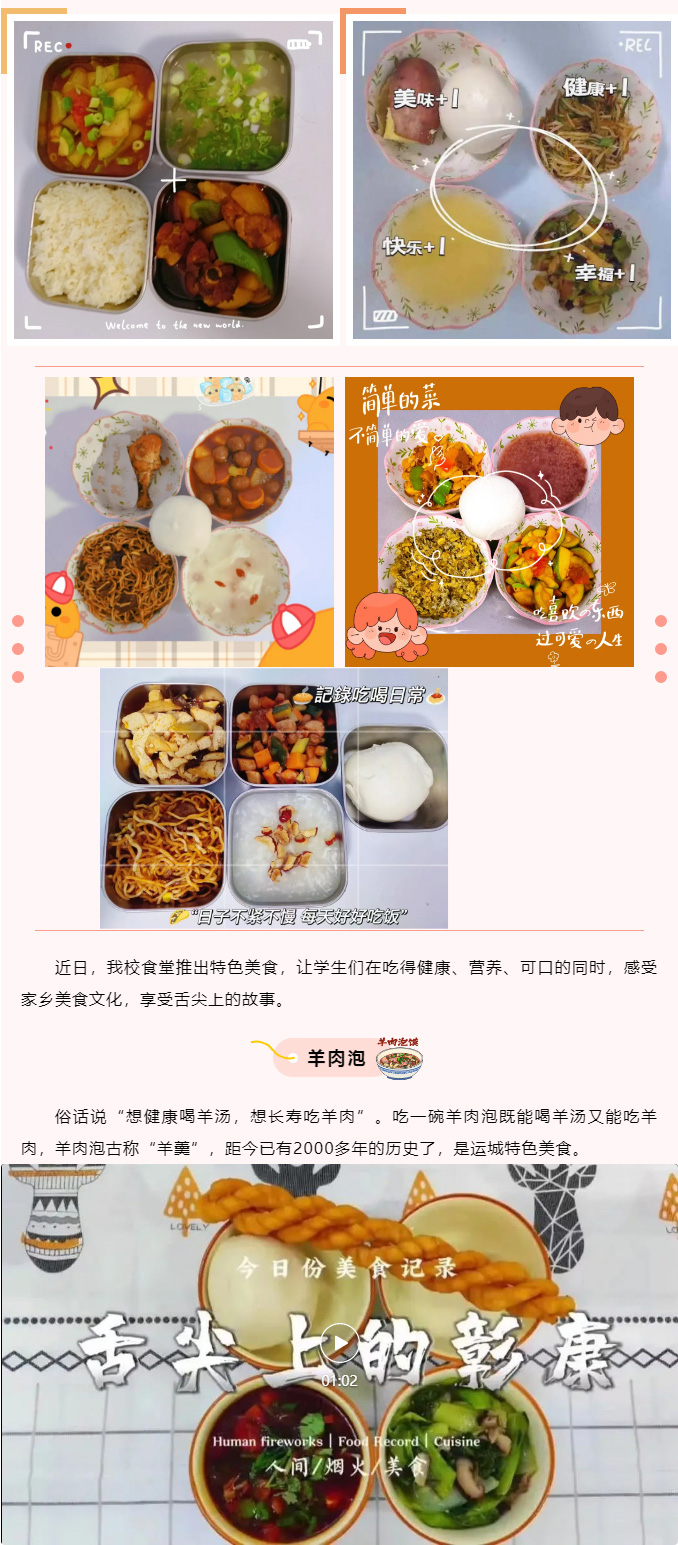
Task: Open the 美味+1 four-bowl meal photo
Action: 512,178
